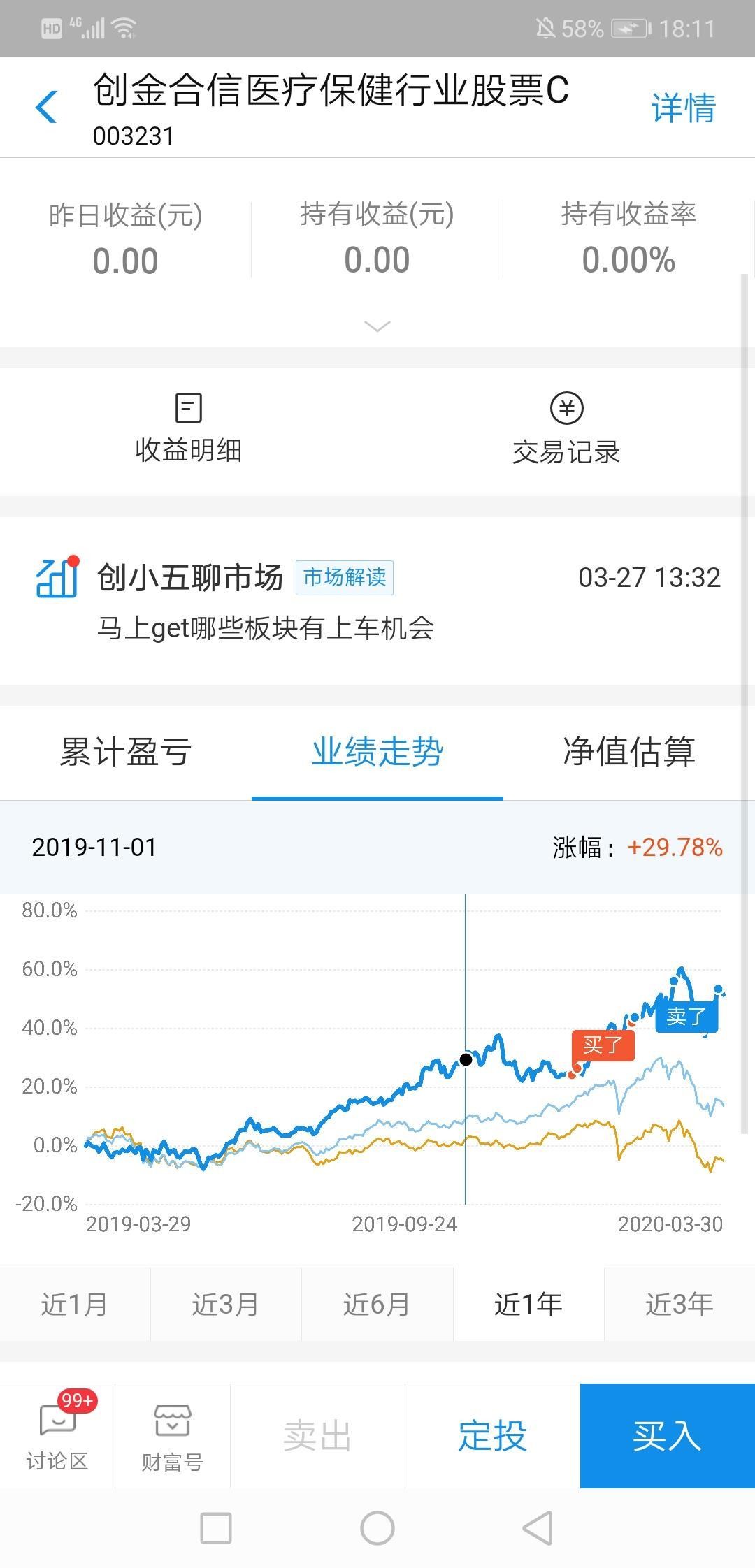Select the 近1年 chart range
The width and height of the screenshot is (755, 1568).
coord(528,1305)
